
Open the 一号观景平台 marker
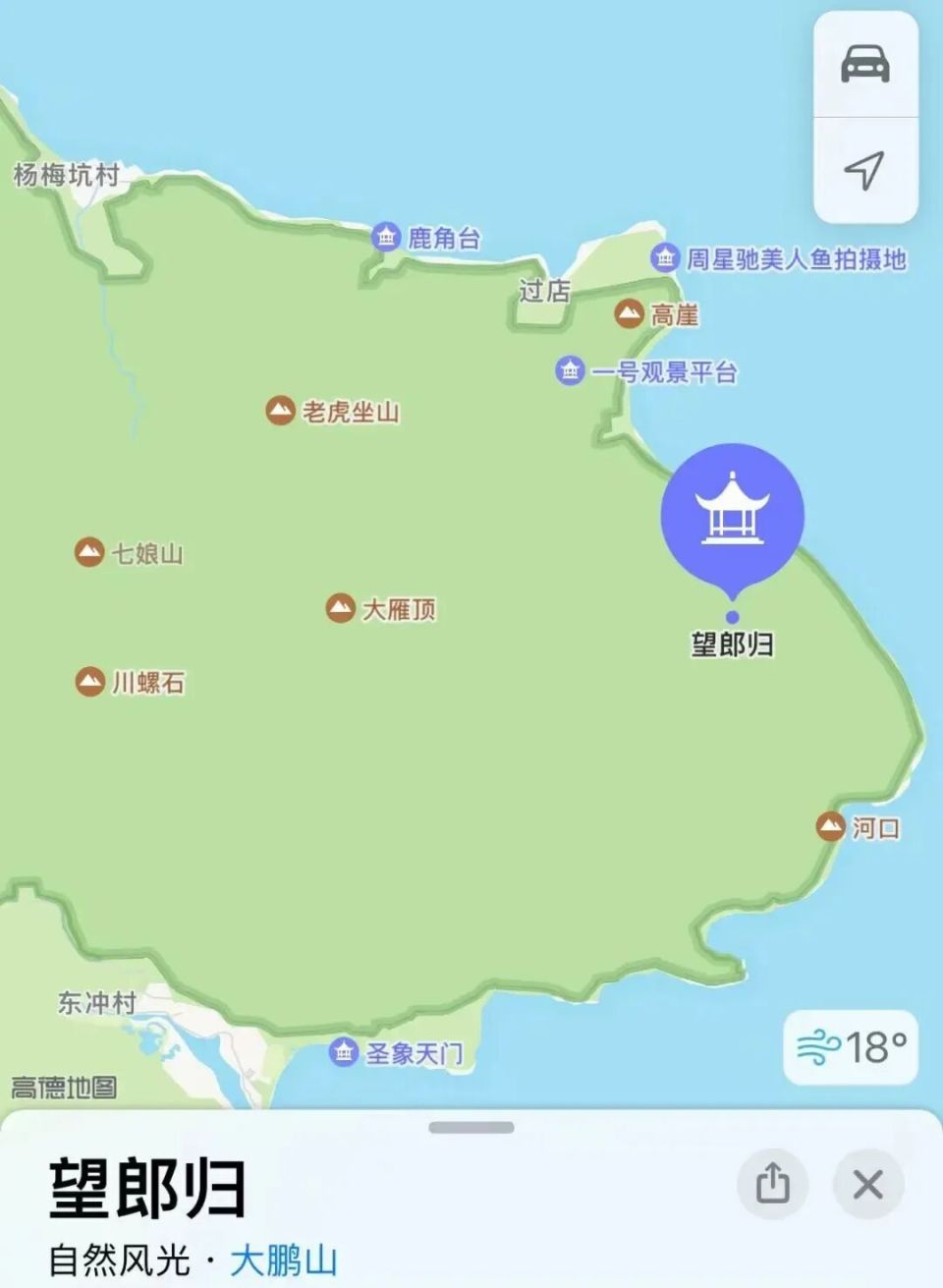(570, 371)
